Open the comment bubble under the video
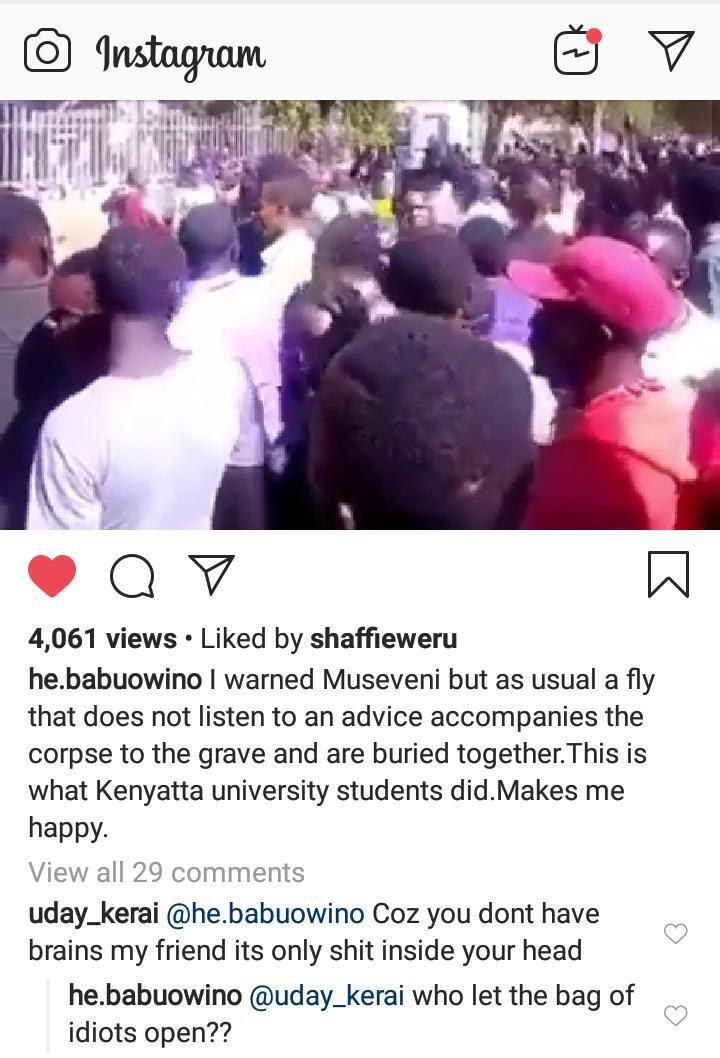 [x=132, y=576]
